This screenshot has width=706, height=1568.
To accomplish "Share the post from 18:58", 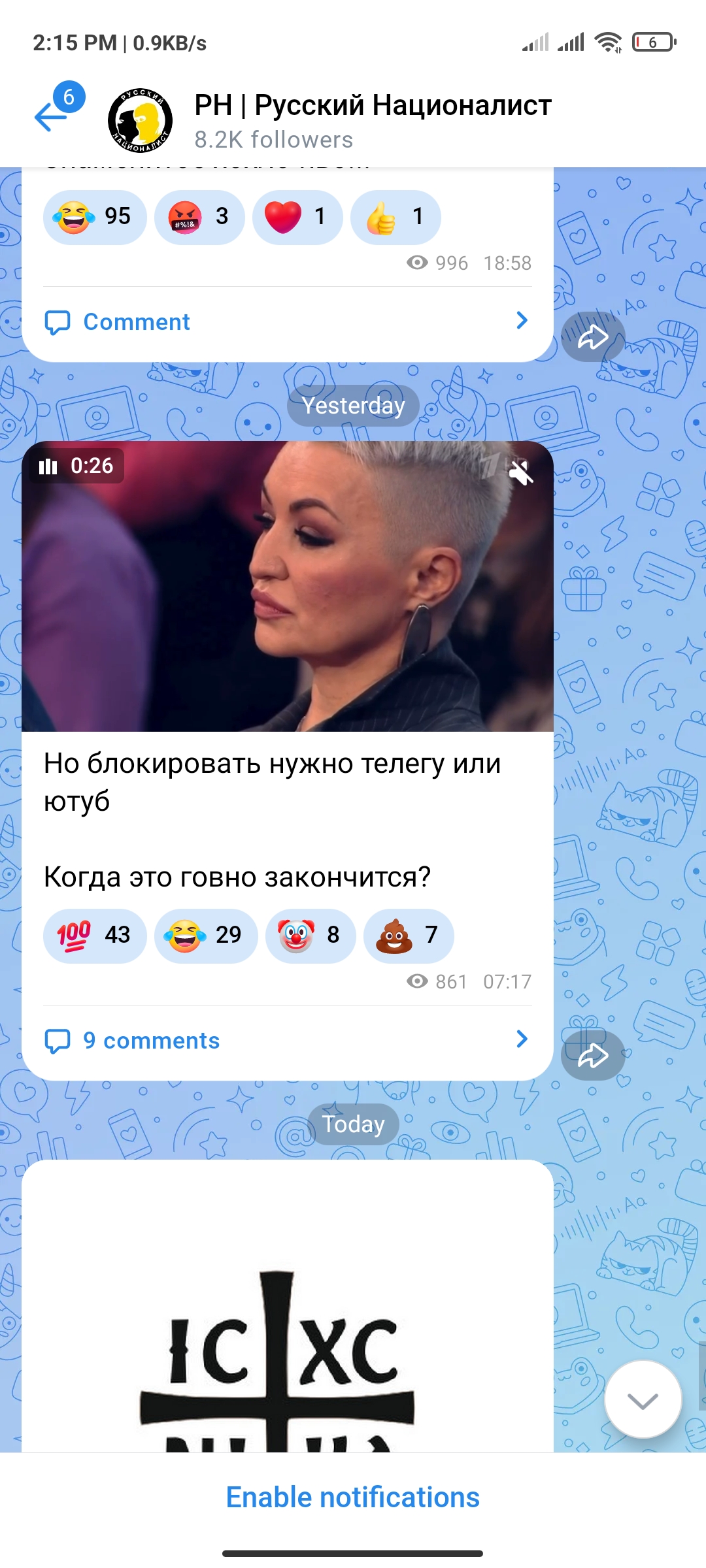I will [x=593, y=337].
